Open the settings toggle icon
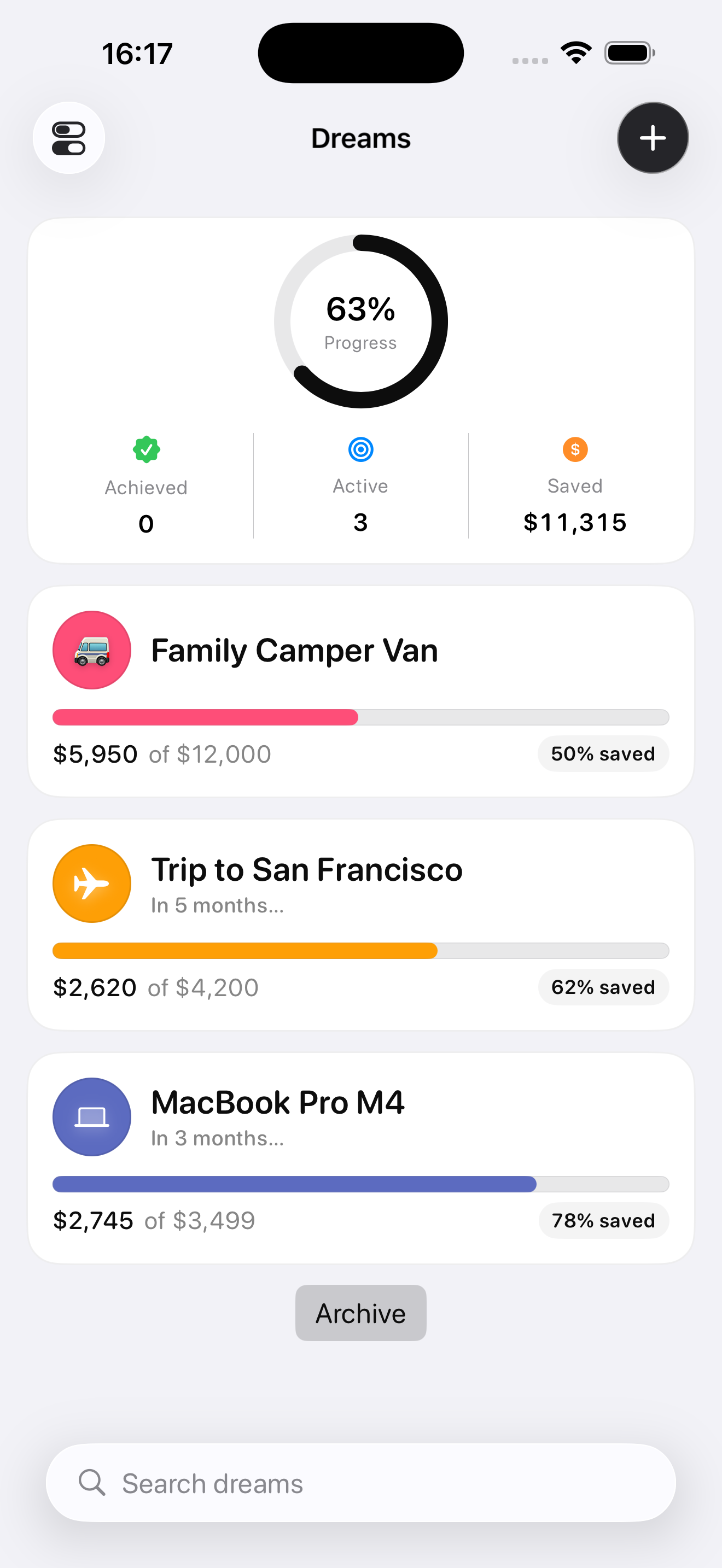This screenshot has width=722, height=1568. (x=69, y=138)
